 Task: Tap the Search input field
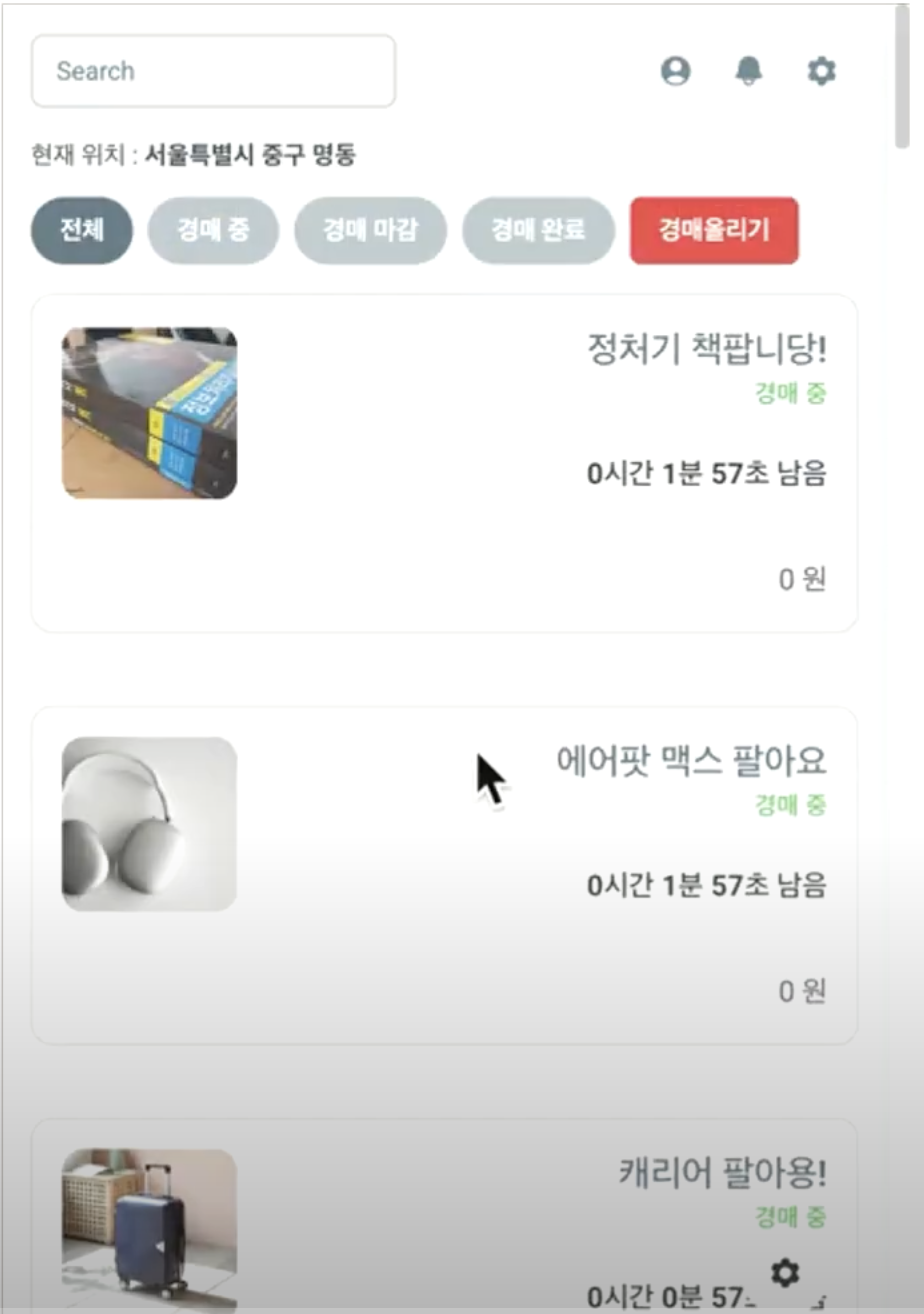(213, 71)
